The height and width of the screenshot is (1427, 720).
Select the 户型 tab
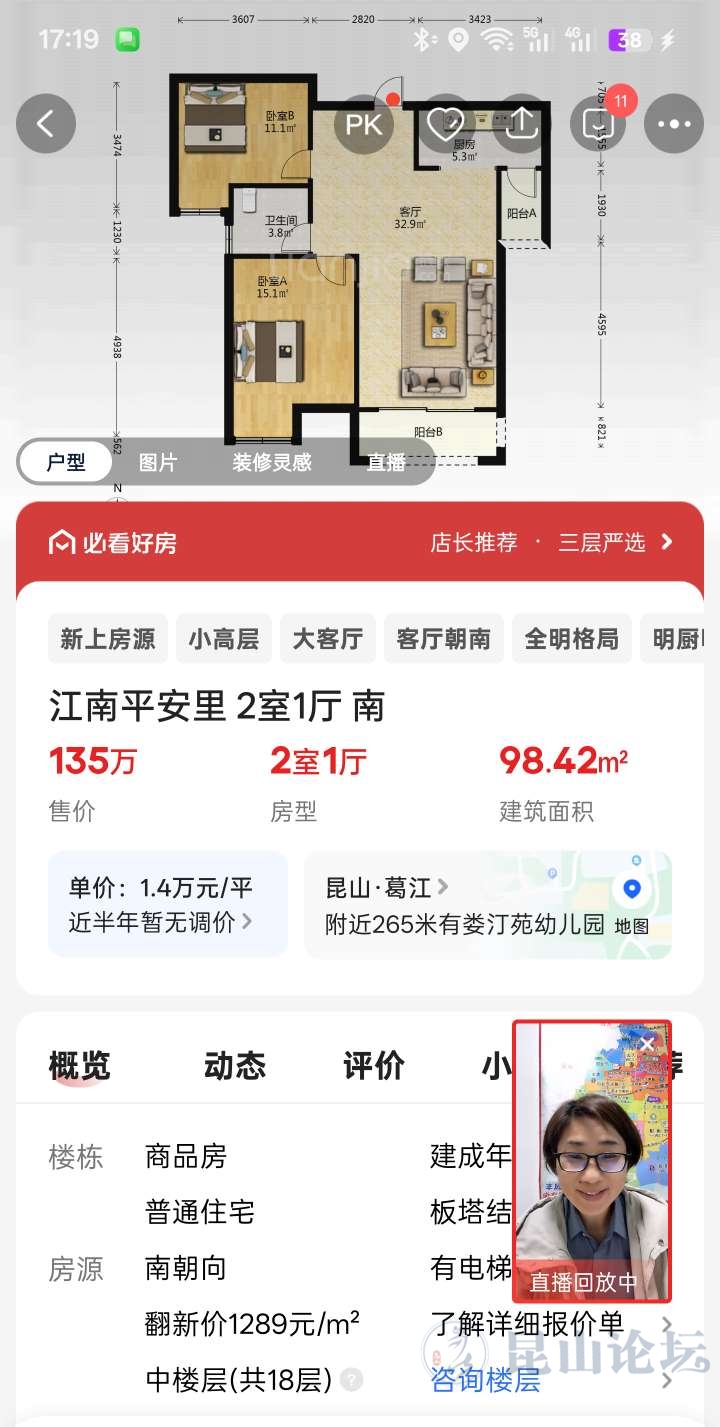point(66,462)
